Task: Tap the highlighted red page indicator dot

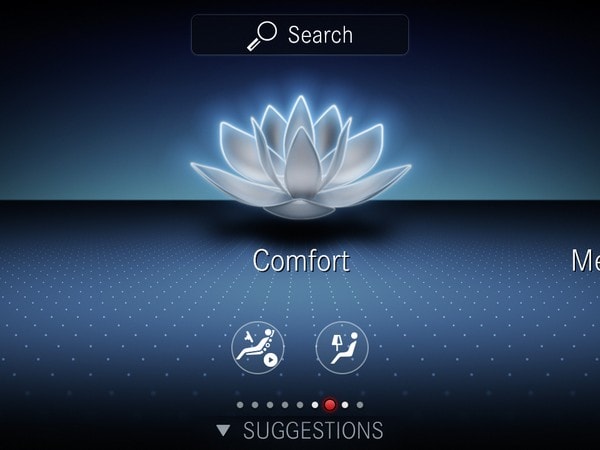Action: pyautogui.click(x=330, y=405)
